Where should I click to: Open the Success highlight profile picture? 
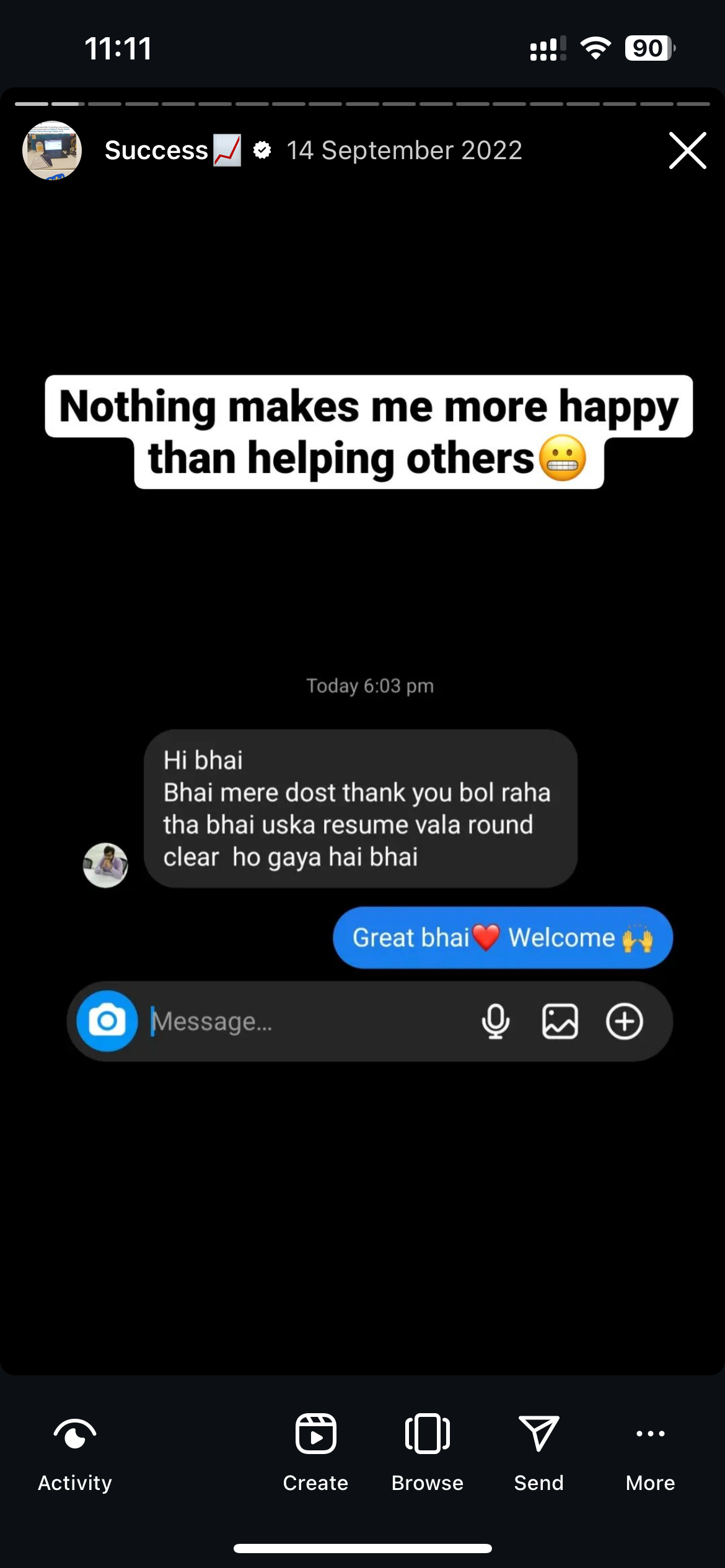52,150
